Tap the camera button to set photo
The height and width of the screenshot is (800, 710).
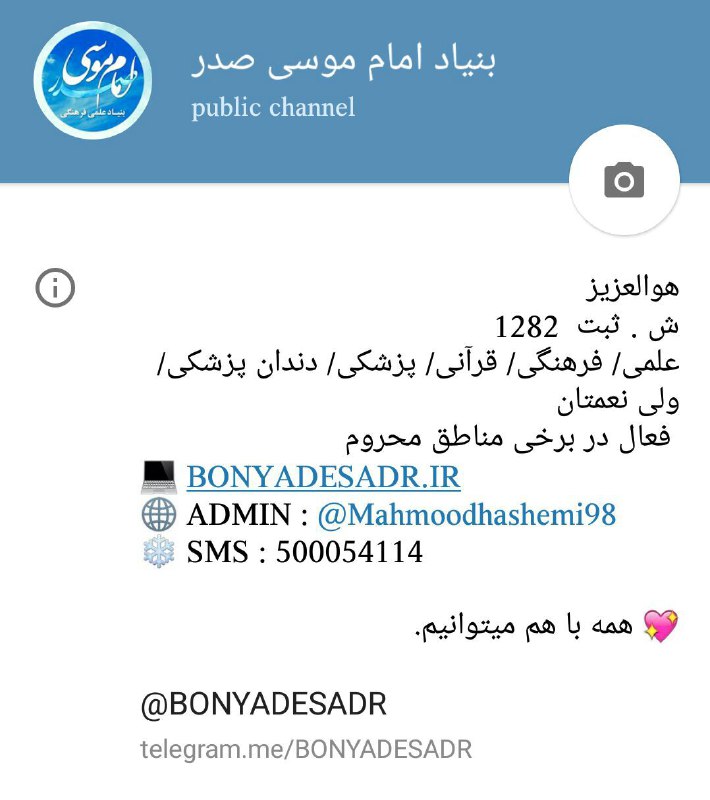click(624, 180)
